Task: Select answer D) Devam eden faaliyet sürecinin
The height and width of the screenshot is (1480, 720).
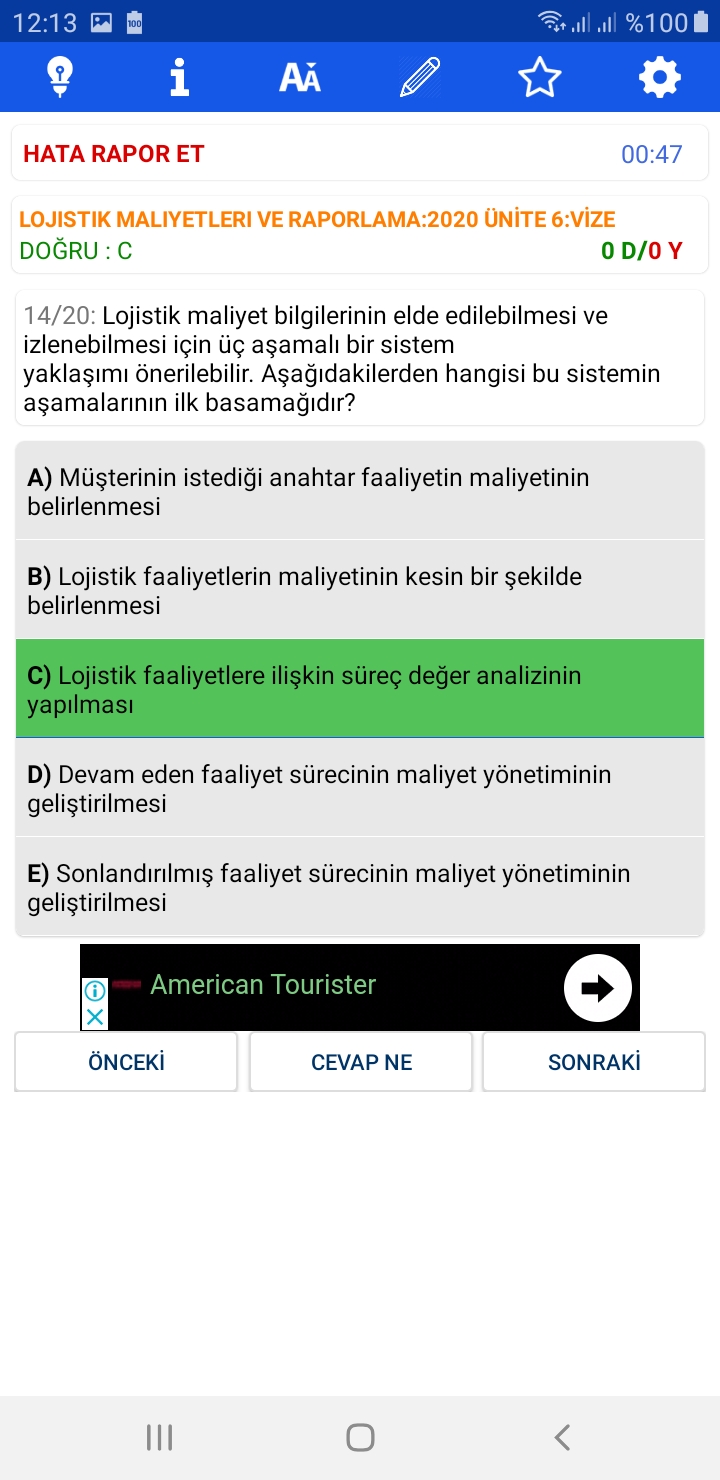Action: coord(360,788)
